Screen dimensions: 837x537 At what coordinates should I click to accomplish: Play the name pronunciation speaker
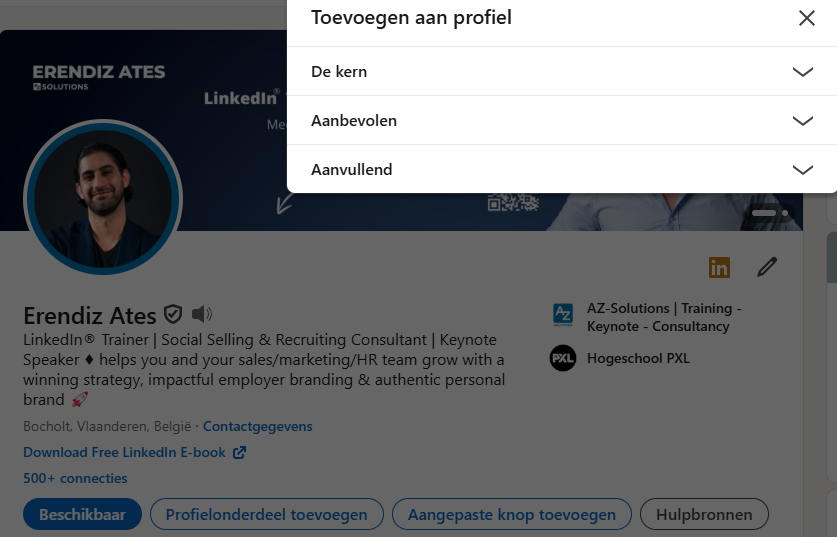point(202,314)
